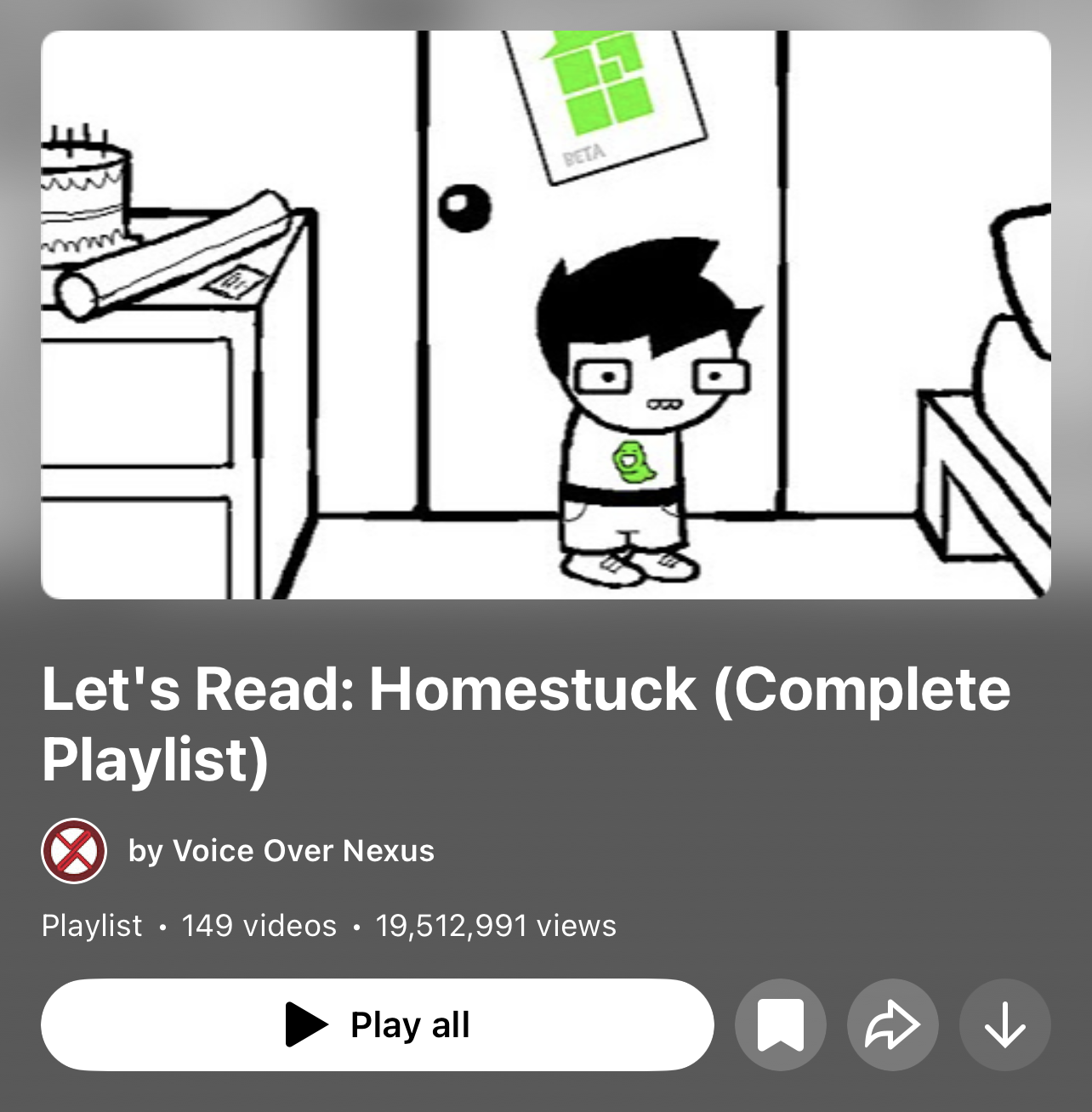1092x1112 pixels.
Task: Open the Voice Over Nexus channel
Action: [x=281, y=851]
